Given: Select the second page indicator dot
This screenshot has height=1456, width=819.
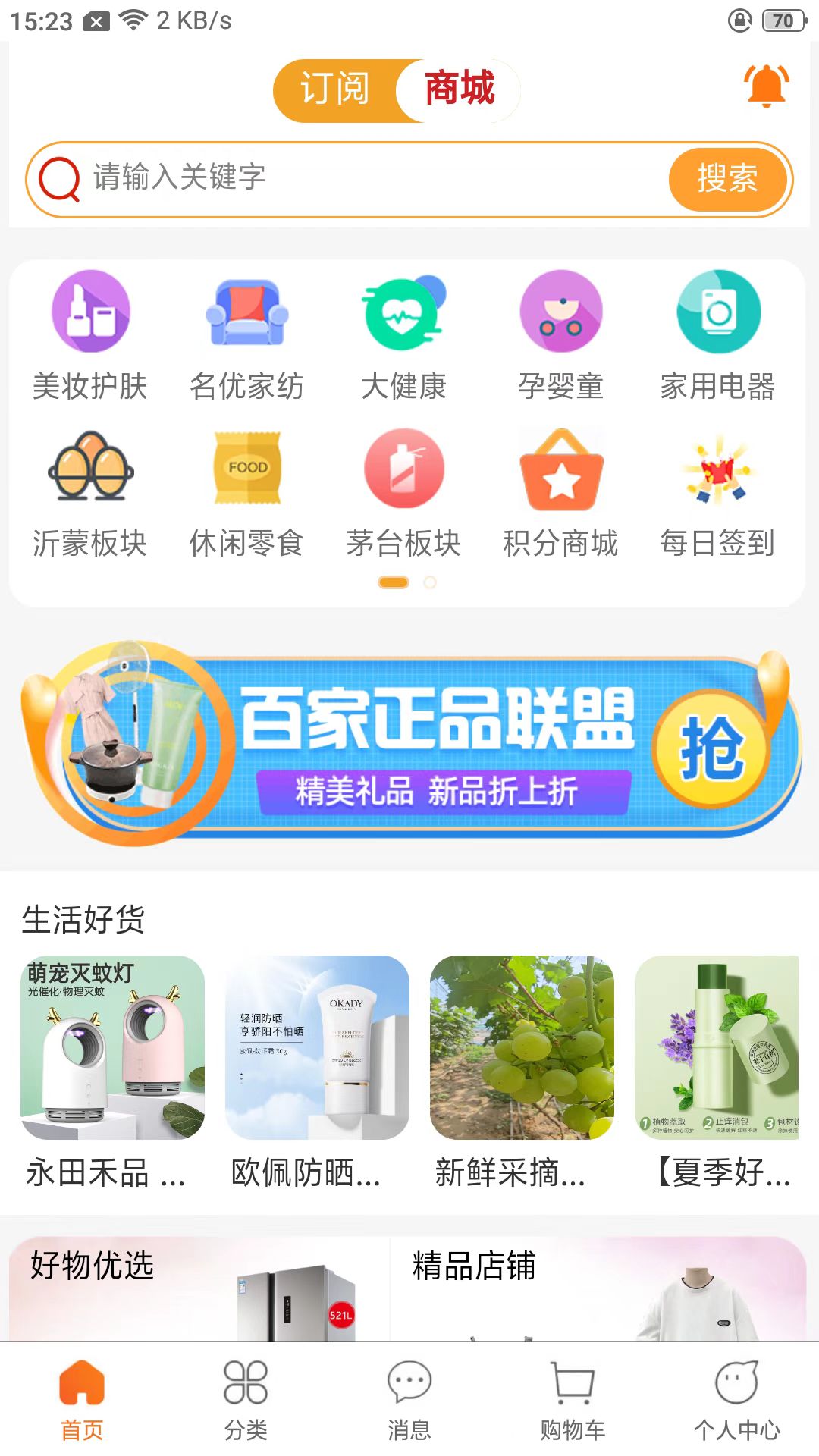Looking at the screenshot, I should 428,582.
